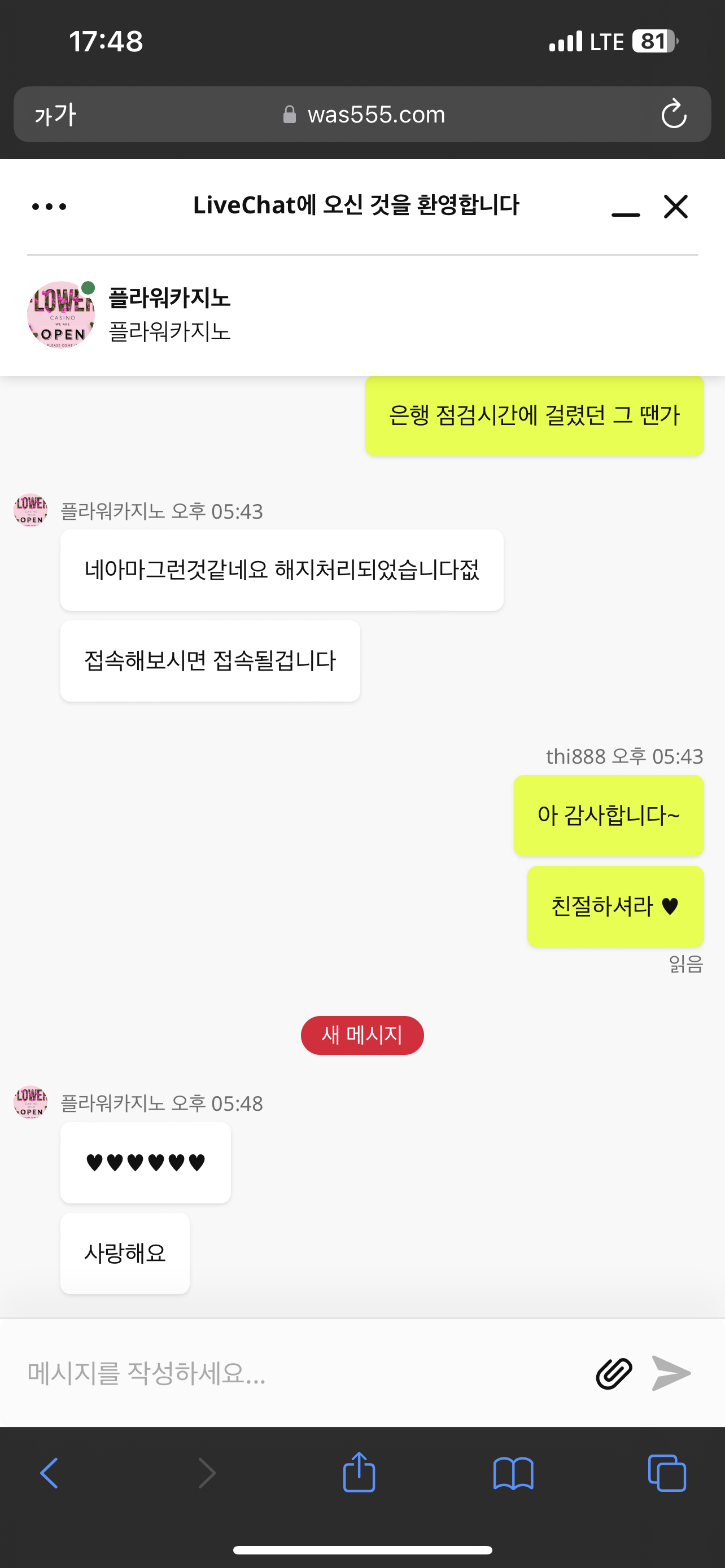Attach a file with the paperclip icon
Image resolution: width=725 pixels, height=1568 pixels.
pos(614,1373)
